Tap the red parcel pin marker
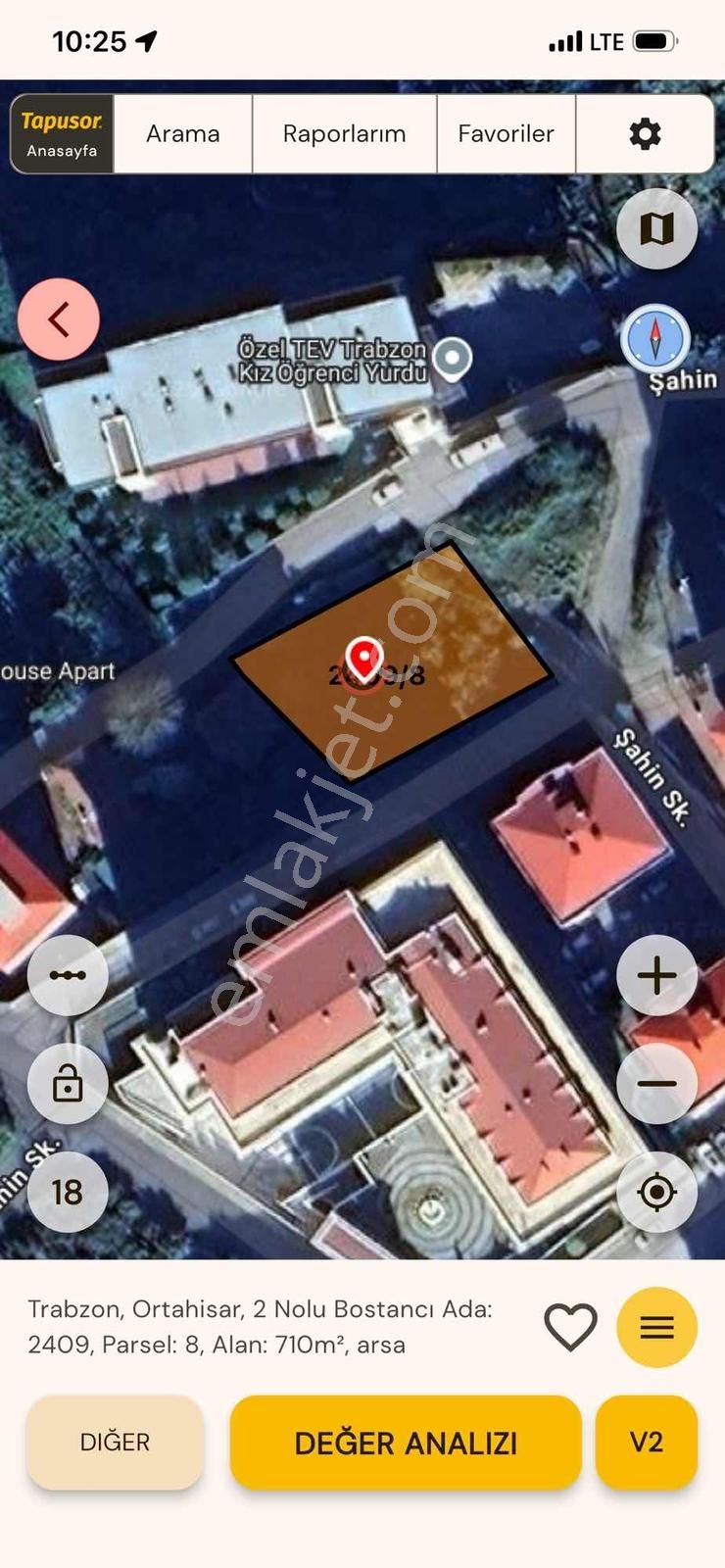Screen dimensions: 725x1568 pyautogui.click(x=364, y=659)
